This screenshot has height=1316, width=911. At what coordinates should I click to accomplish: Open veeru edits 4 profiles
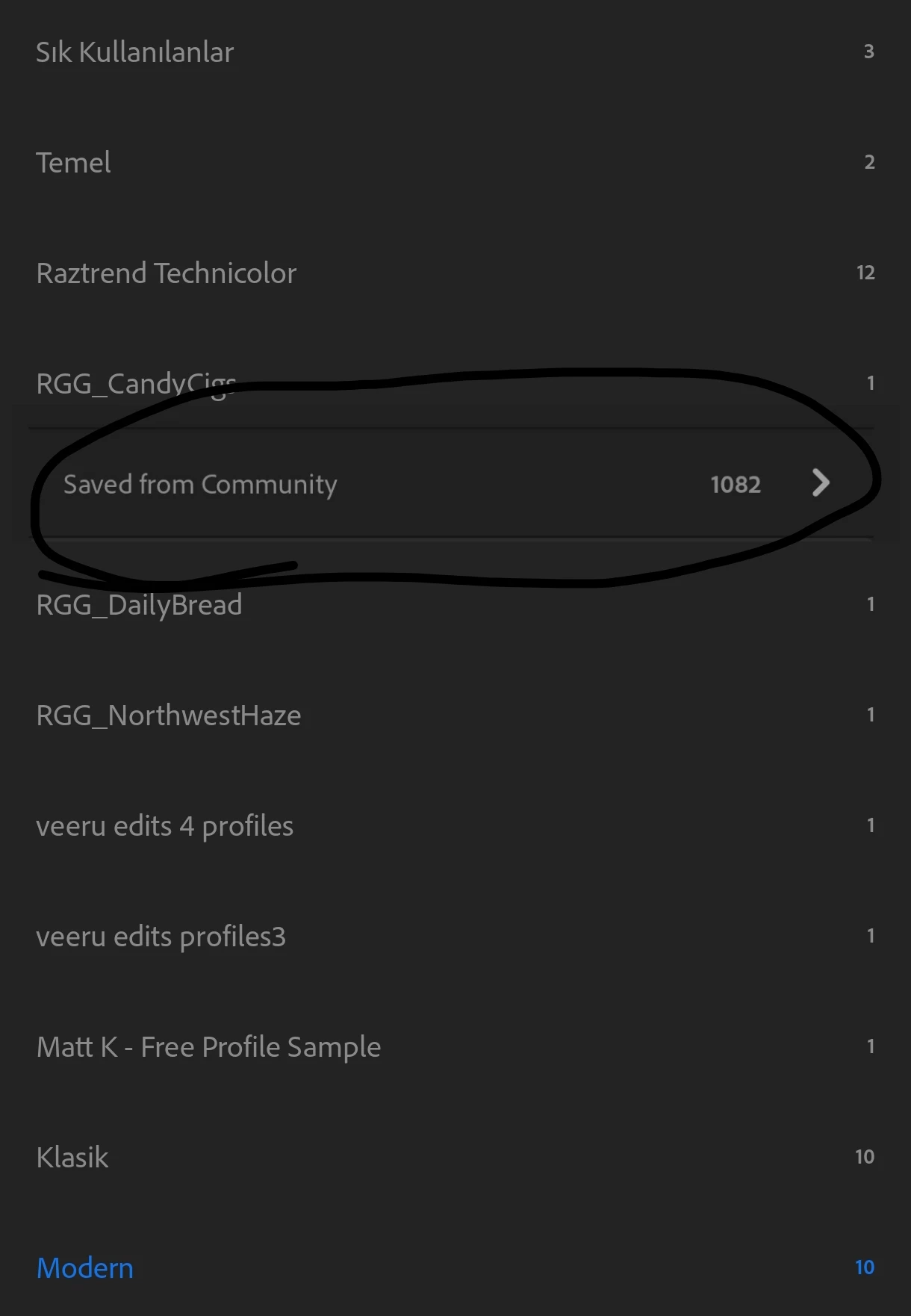click(164, 826)
